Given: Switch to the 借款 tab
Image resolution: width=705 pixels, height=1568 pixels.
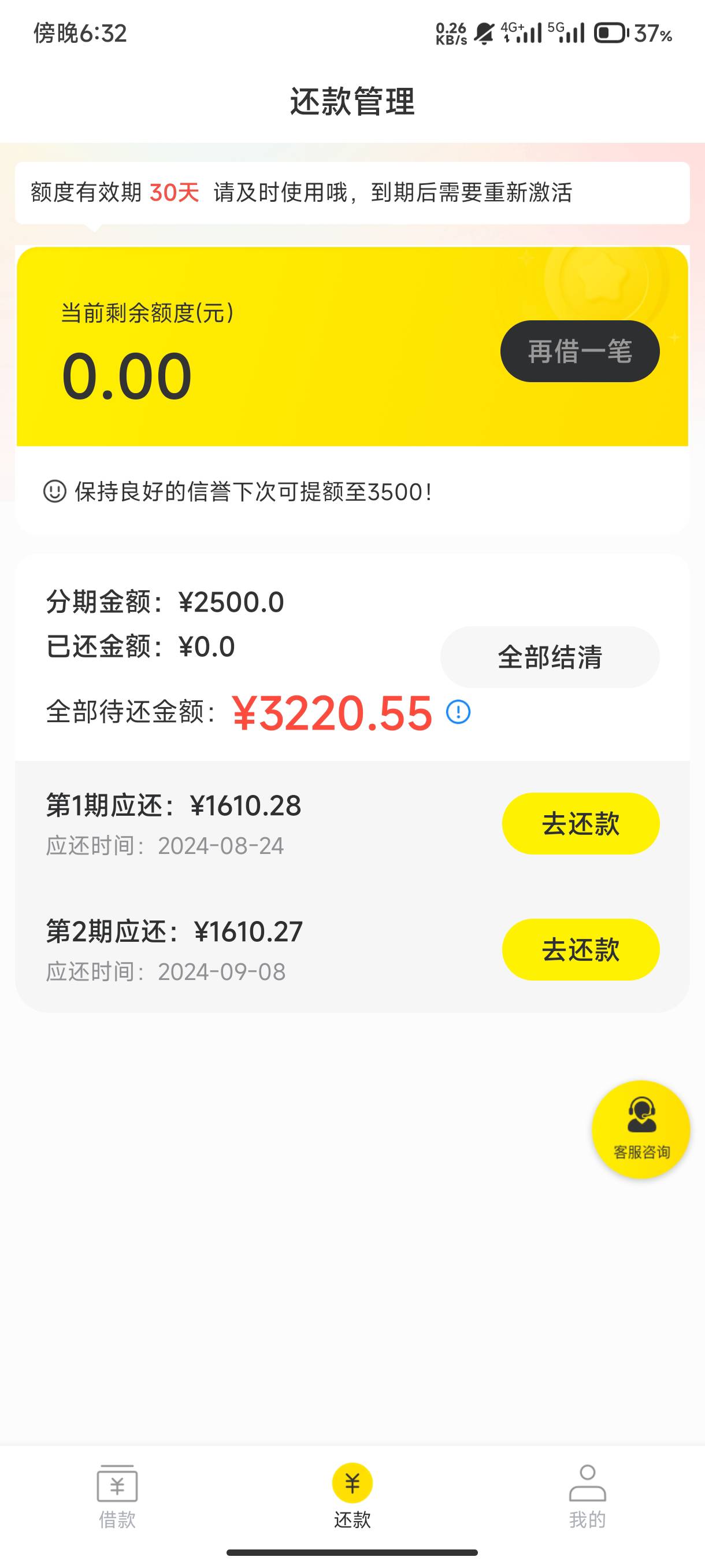Looking at the screenshot, I should 117,1497.
